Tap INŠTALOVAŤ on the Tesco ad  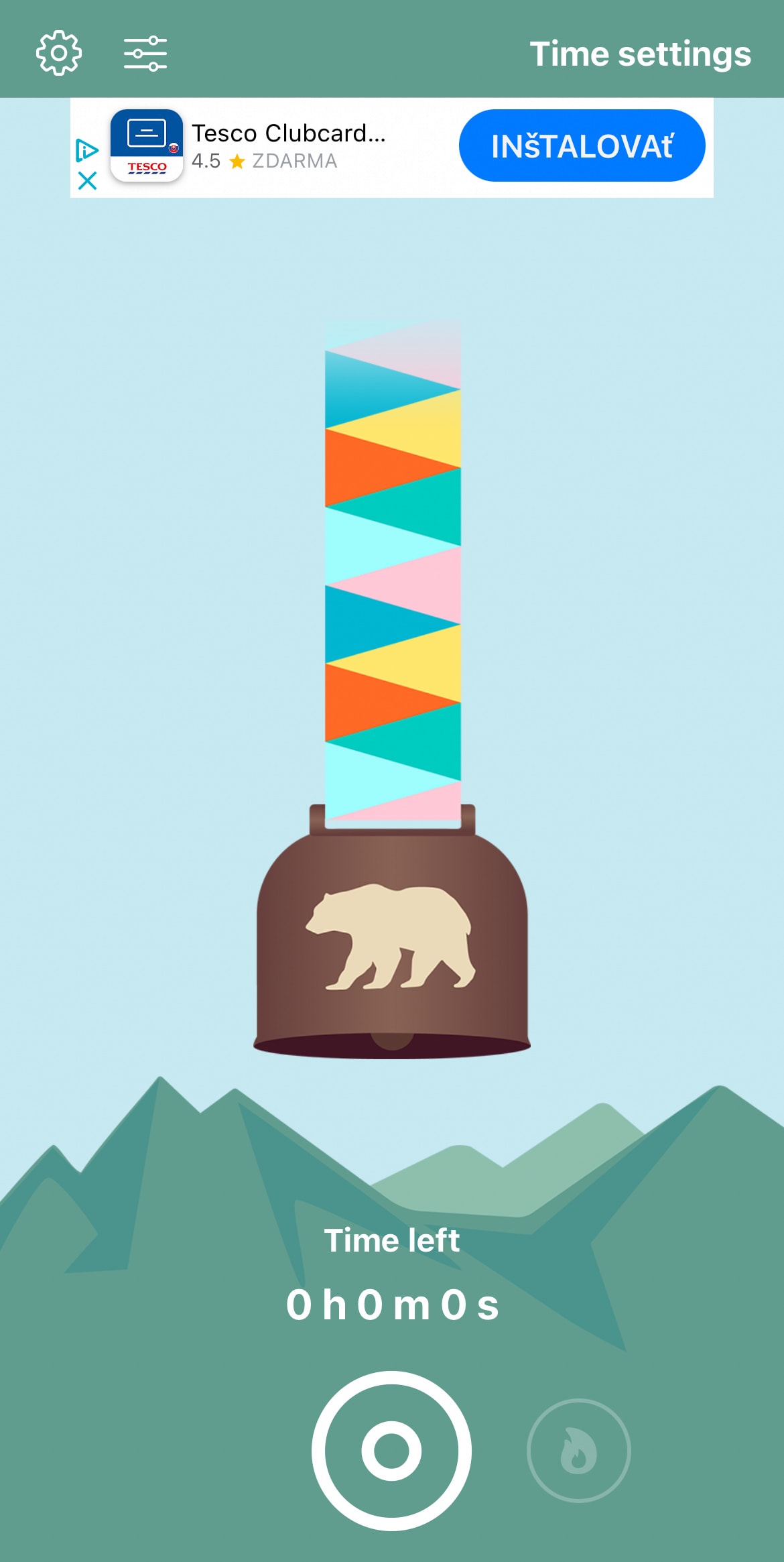(x=582, y=146)
